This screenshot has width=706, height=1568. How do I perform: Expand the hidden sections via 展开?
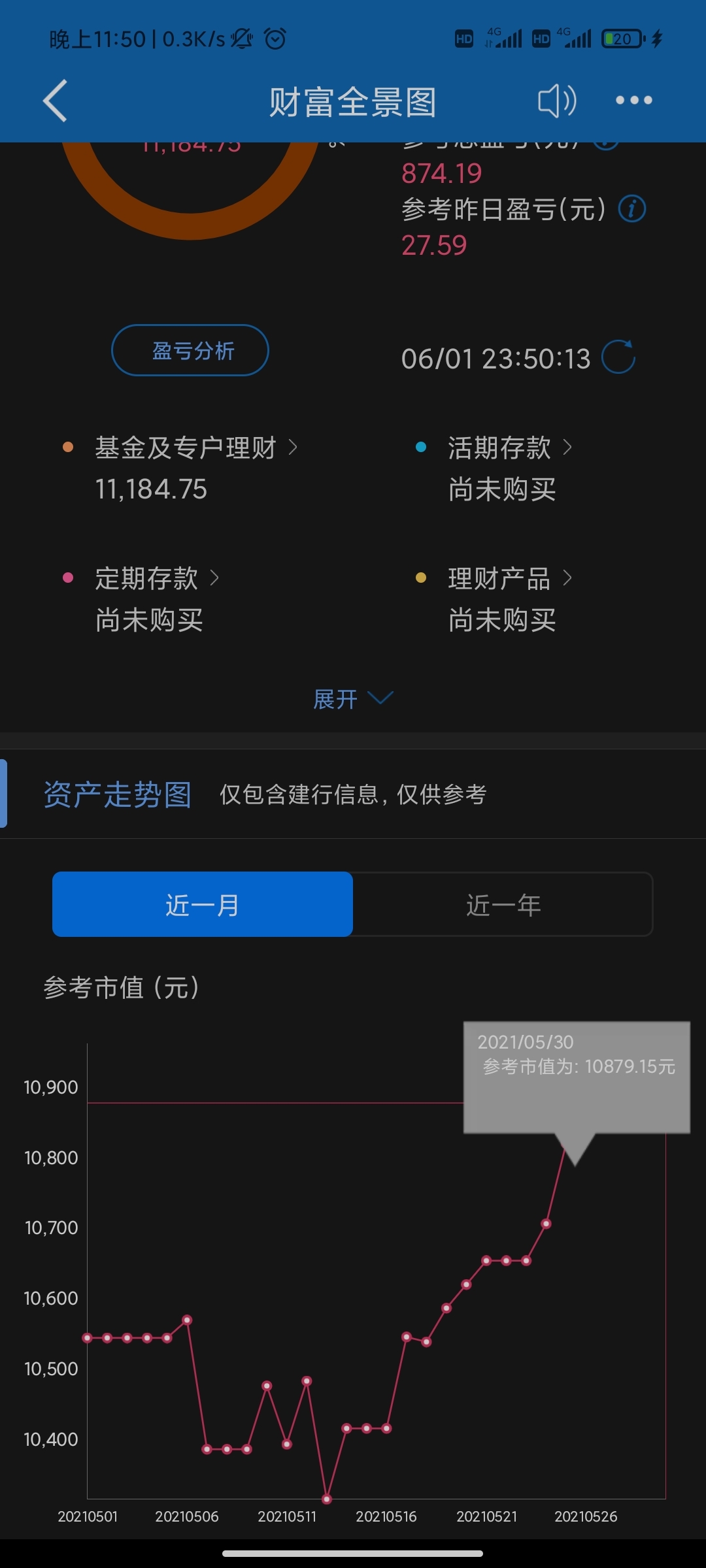coord(353,698)
